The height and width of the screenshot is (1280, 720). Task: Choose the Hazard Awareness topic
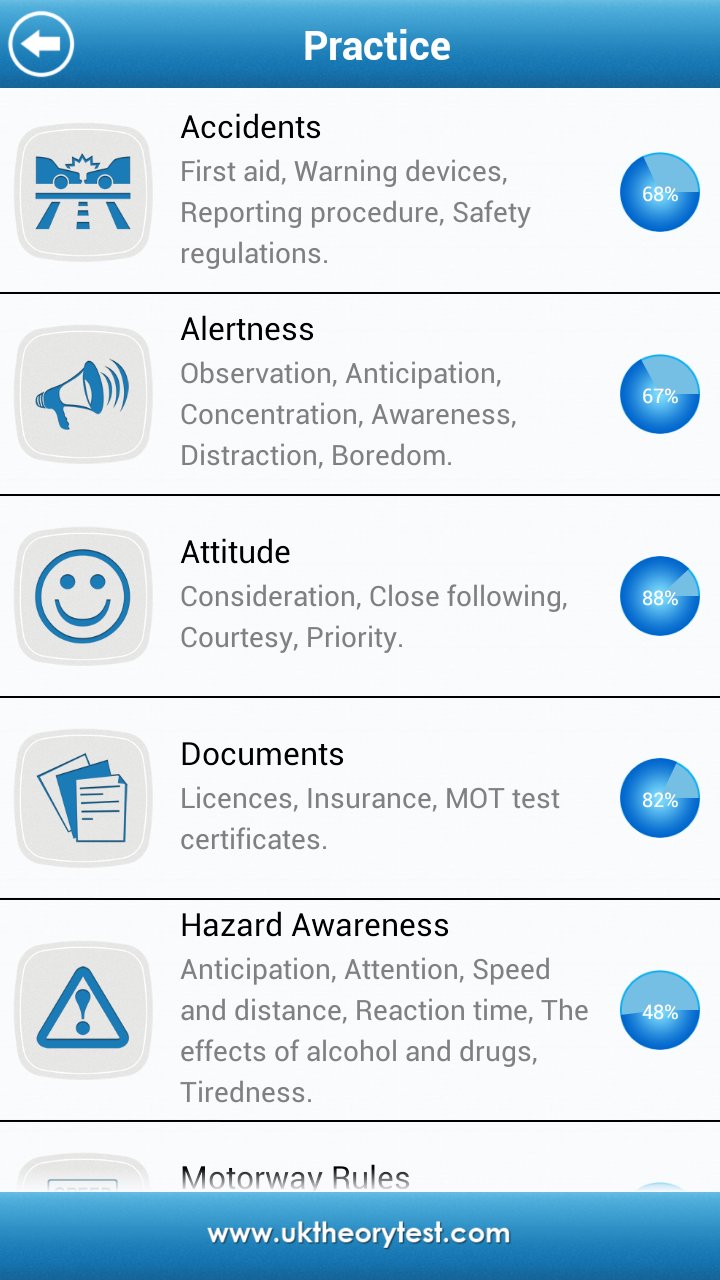click(x=360, y=1010)
